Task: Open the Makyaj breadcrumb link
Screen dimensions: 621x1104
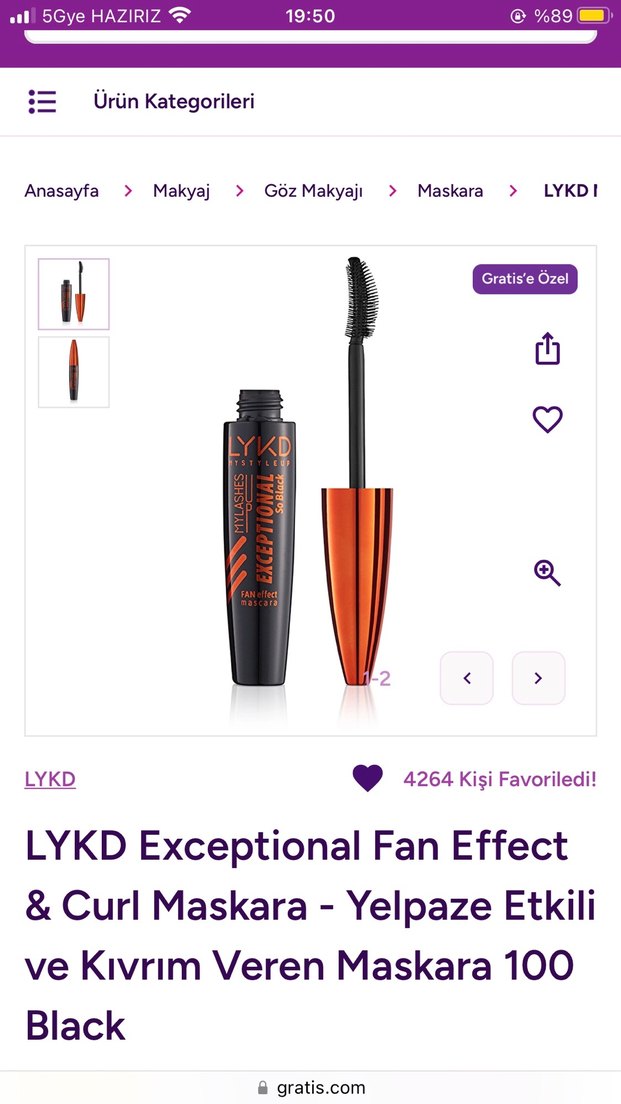Action: coord(181,191)
